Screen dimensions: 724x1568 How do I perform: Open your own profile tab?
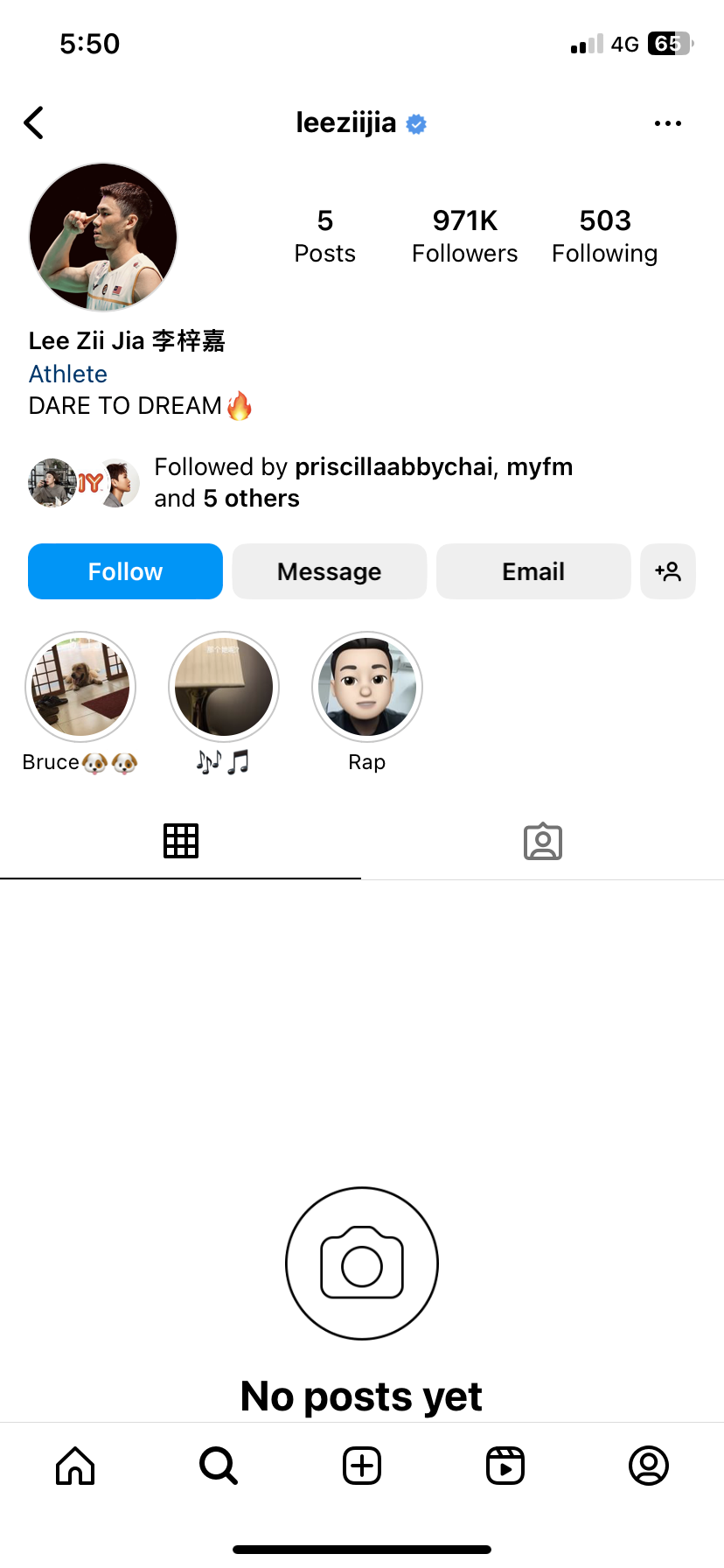click(649, 1466)
